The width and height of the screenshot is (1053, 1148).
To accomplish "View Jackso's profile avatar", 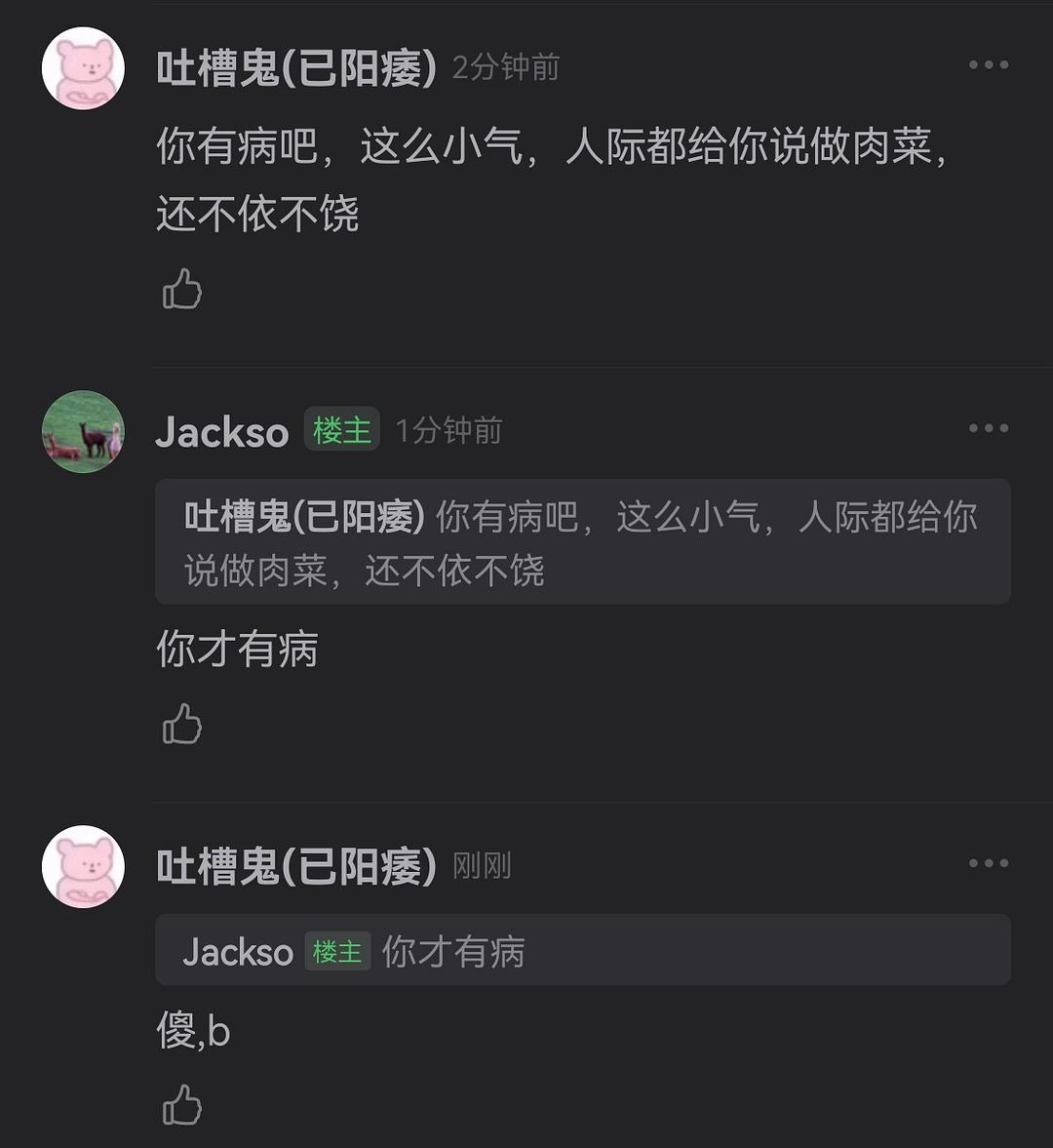I will (x=84, y=432).
